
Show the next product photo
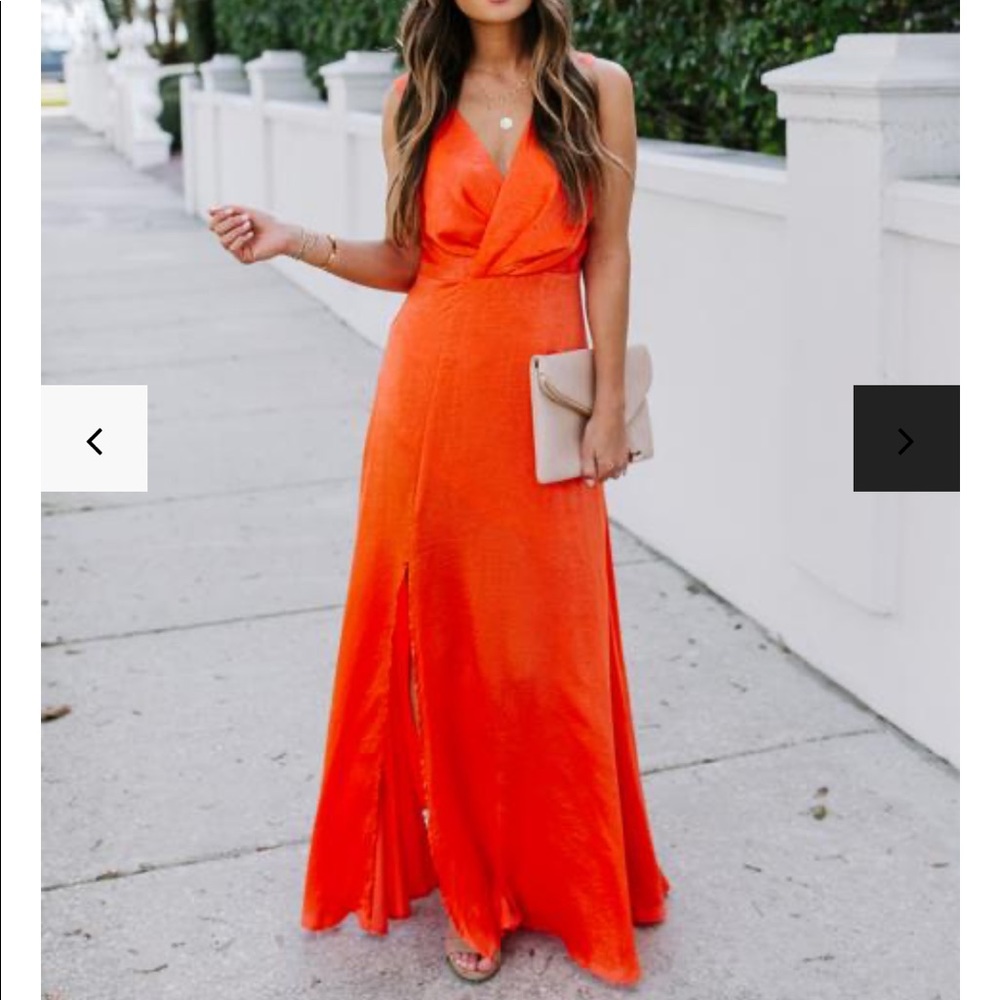[905, 439]
